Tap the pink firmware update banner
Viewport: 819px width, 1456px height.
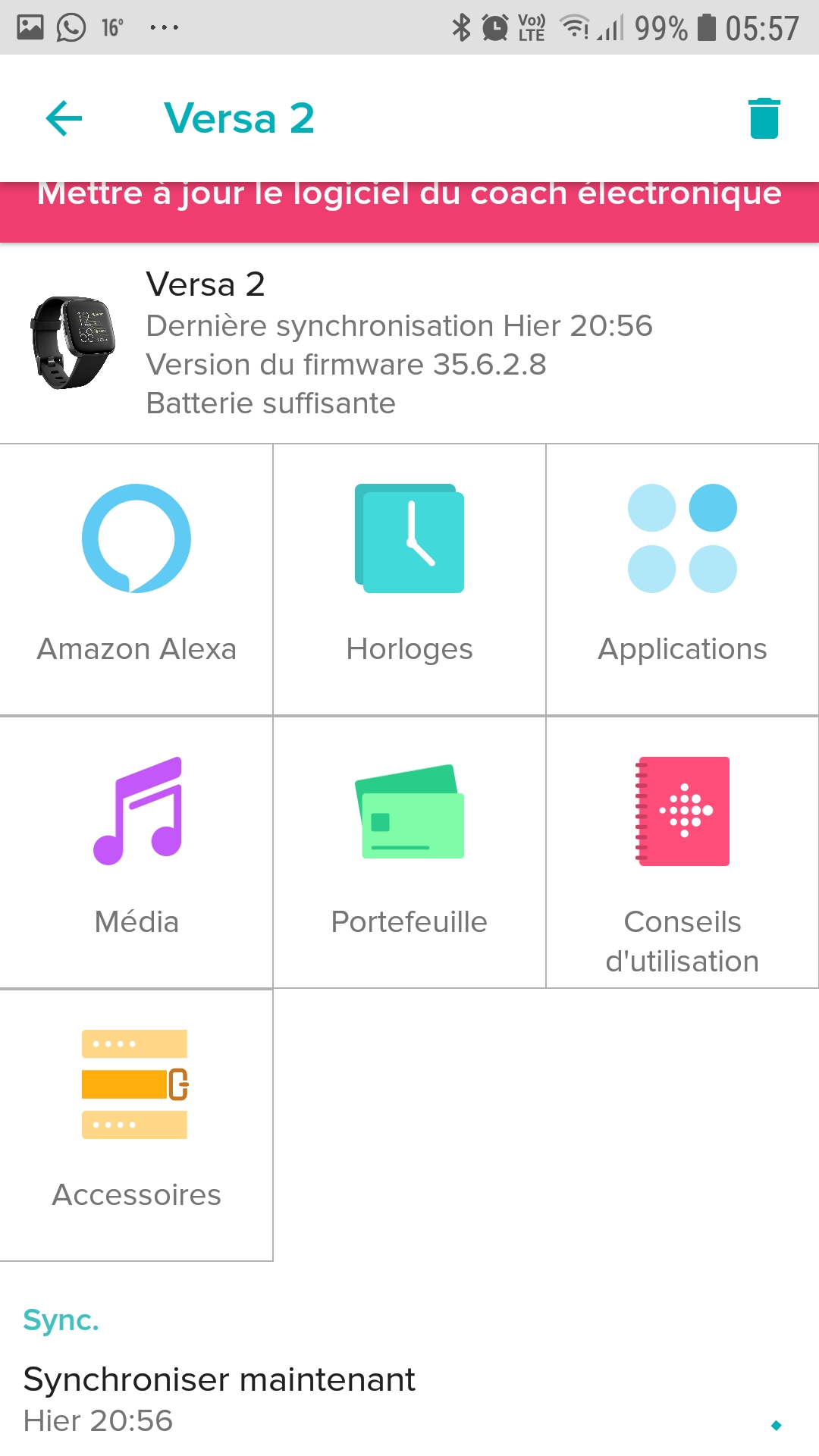pos(409,212)
